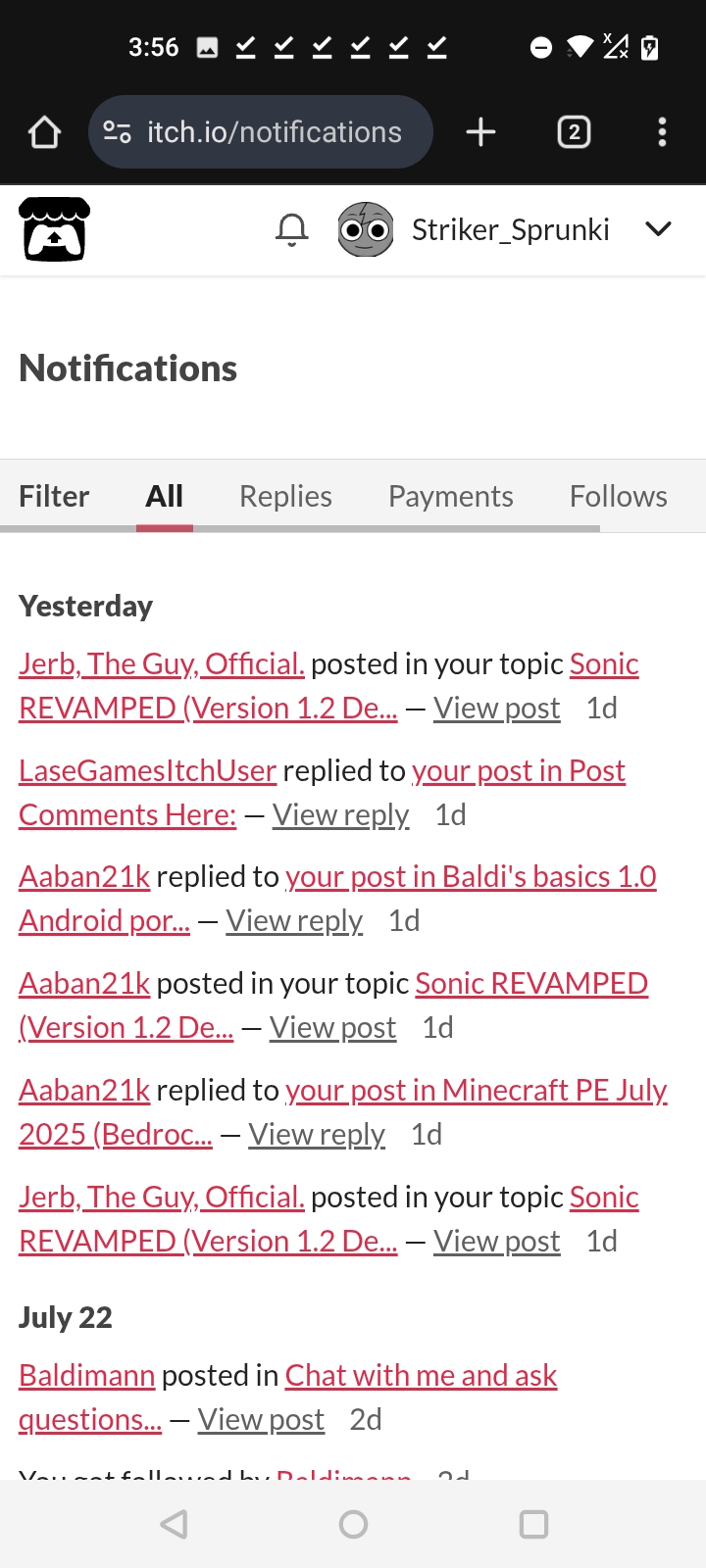
Task: Open the browser overflow menu
Action: pos(663,132)
